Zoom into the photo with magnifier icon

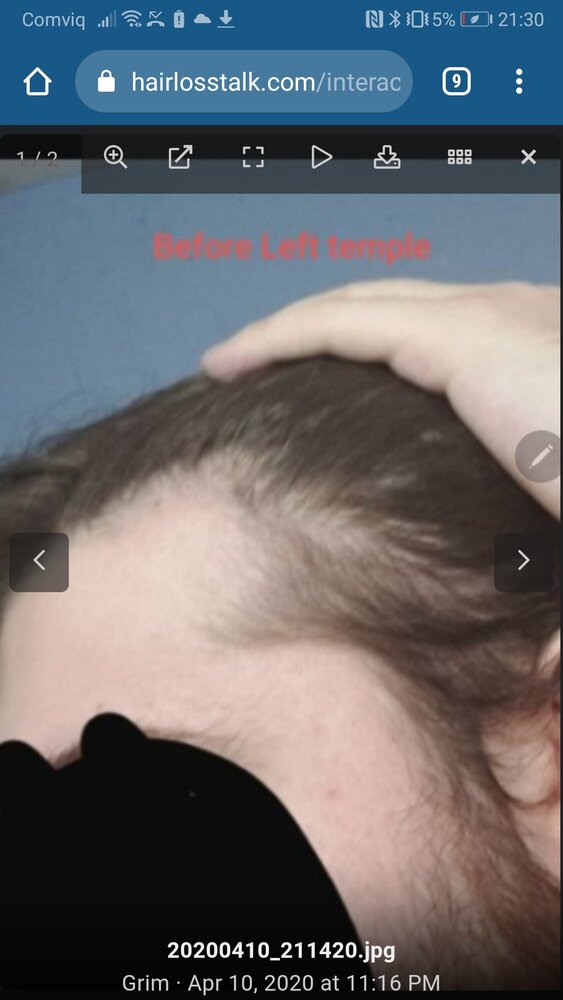tap(115, 157)
